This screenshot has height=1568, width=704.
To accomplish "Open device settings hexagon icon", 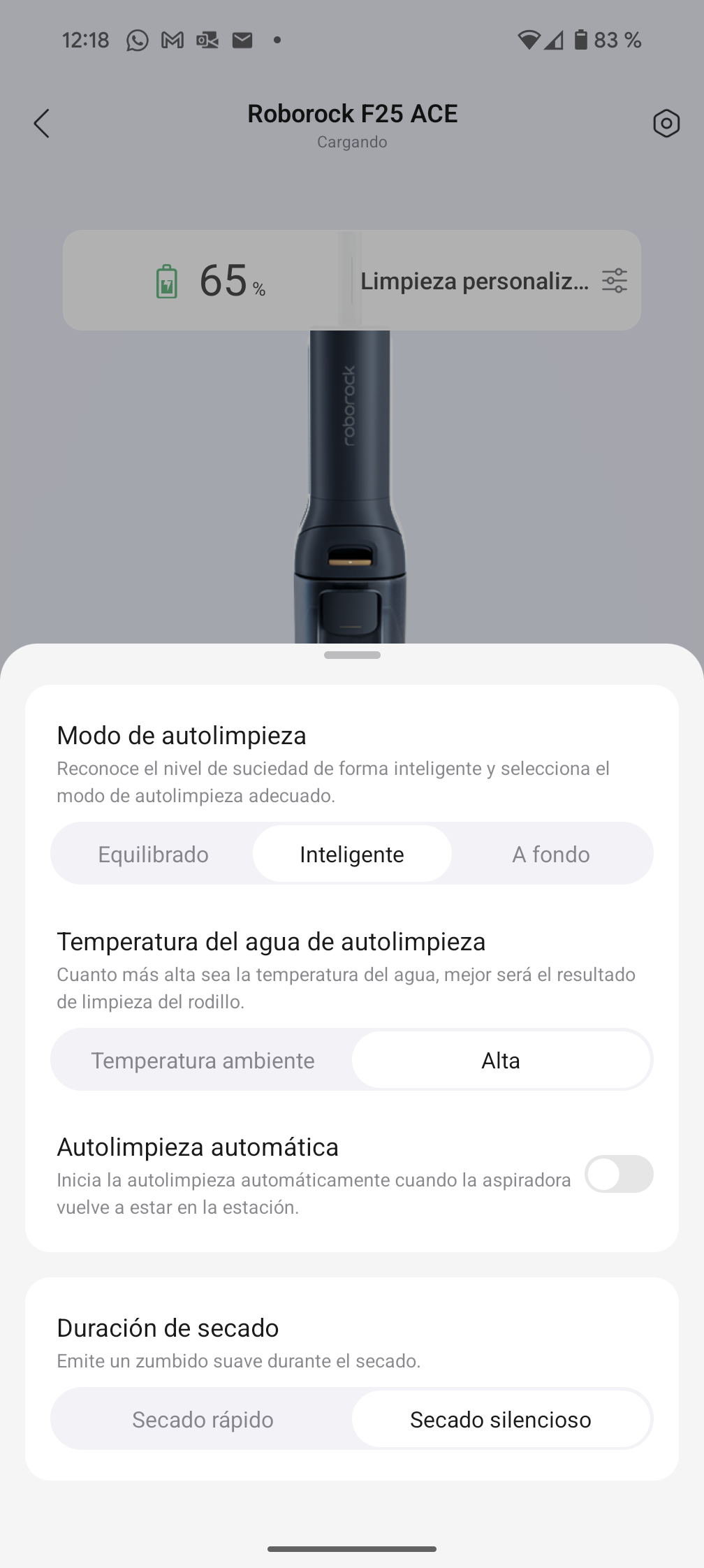I will pyautogui.click(x=666, y=124).
